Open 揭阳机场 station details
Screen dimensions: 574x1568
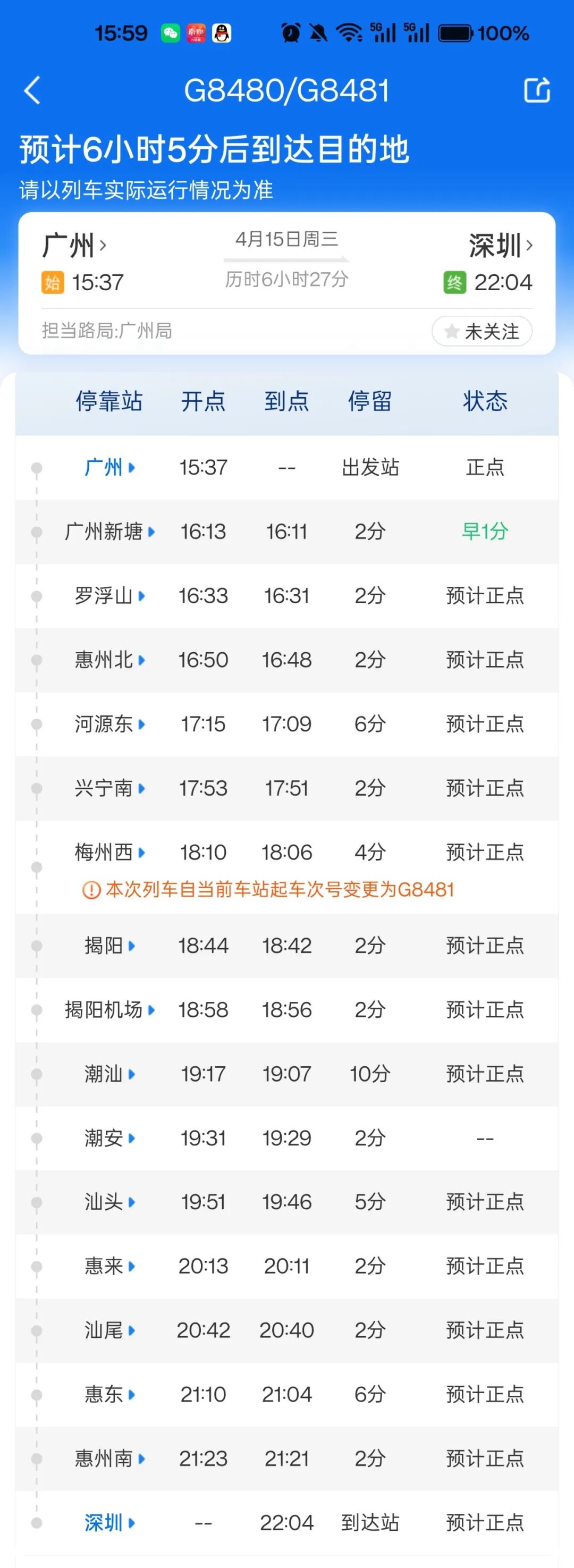tap(109, 1010)
